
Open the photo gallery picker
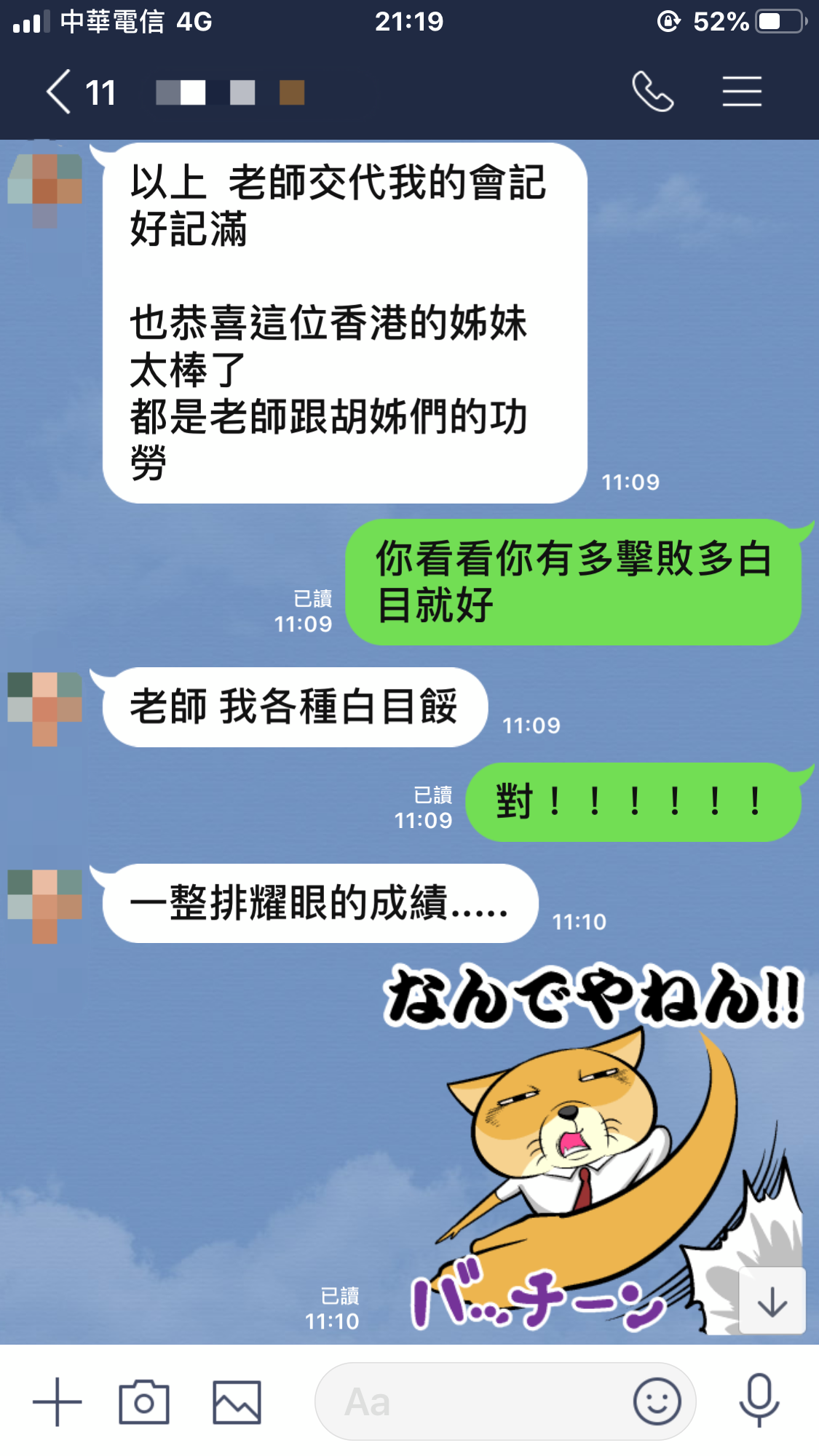point(237,1401)
